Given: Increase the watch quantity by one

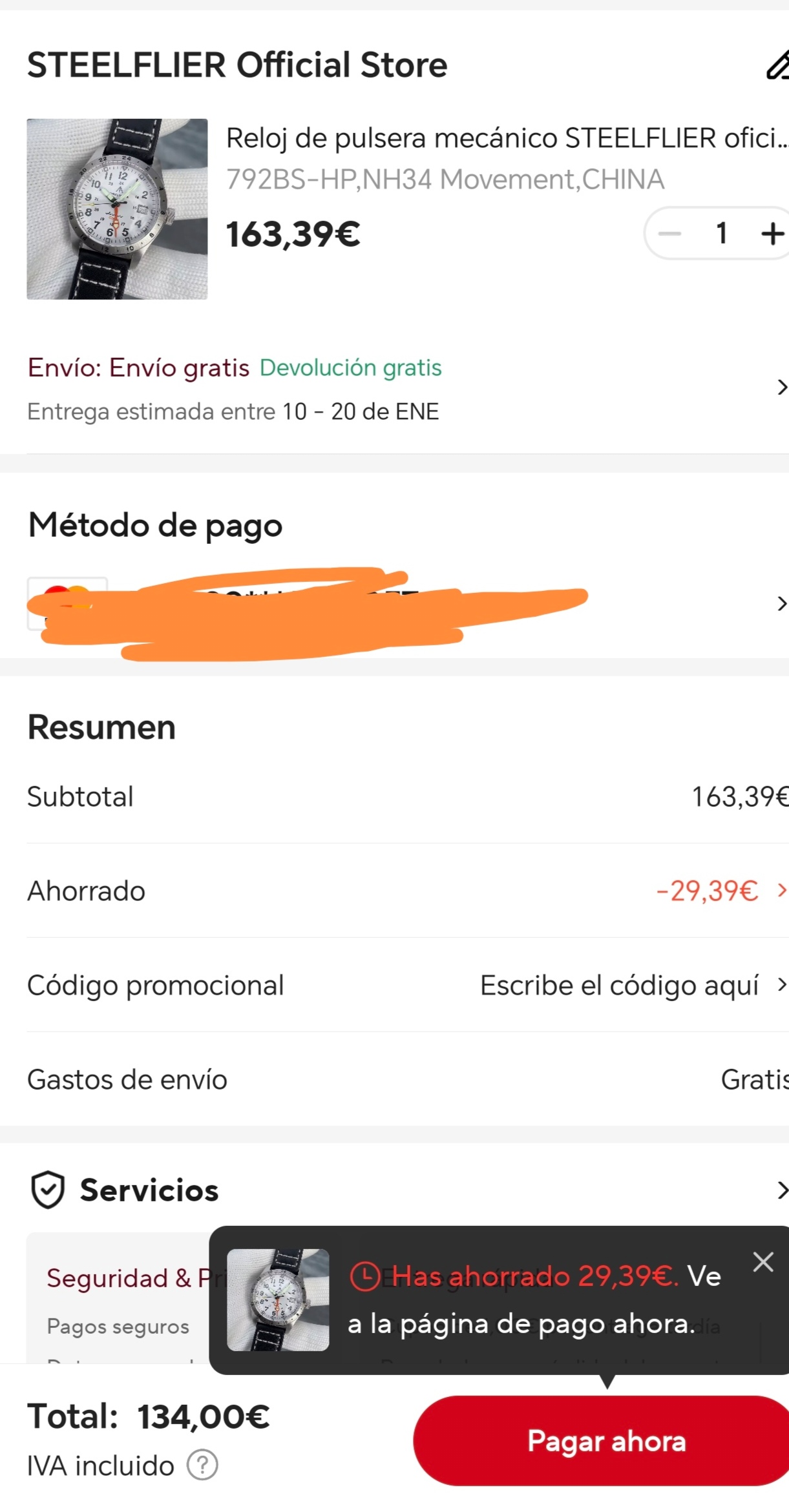Looking at the screenshot, I should [772, 233].
